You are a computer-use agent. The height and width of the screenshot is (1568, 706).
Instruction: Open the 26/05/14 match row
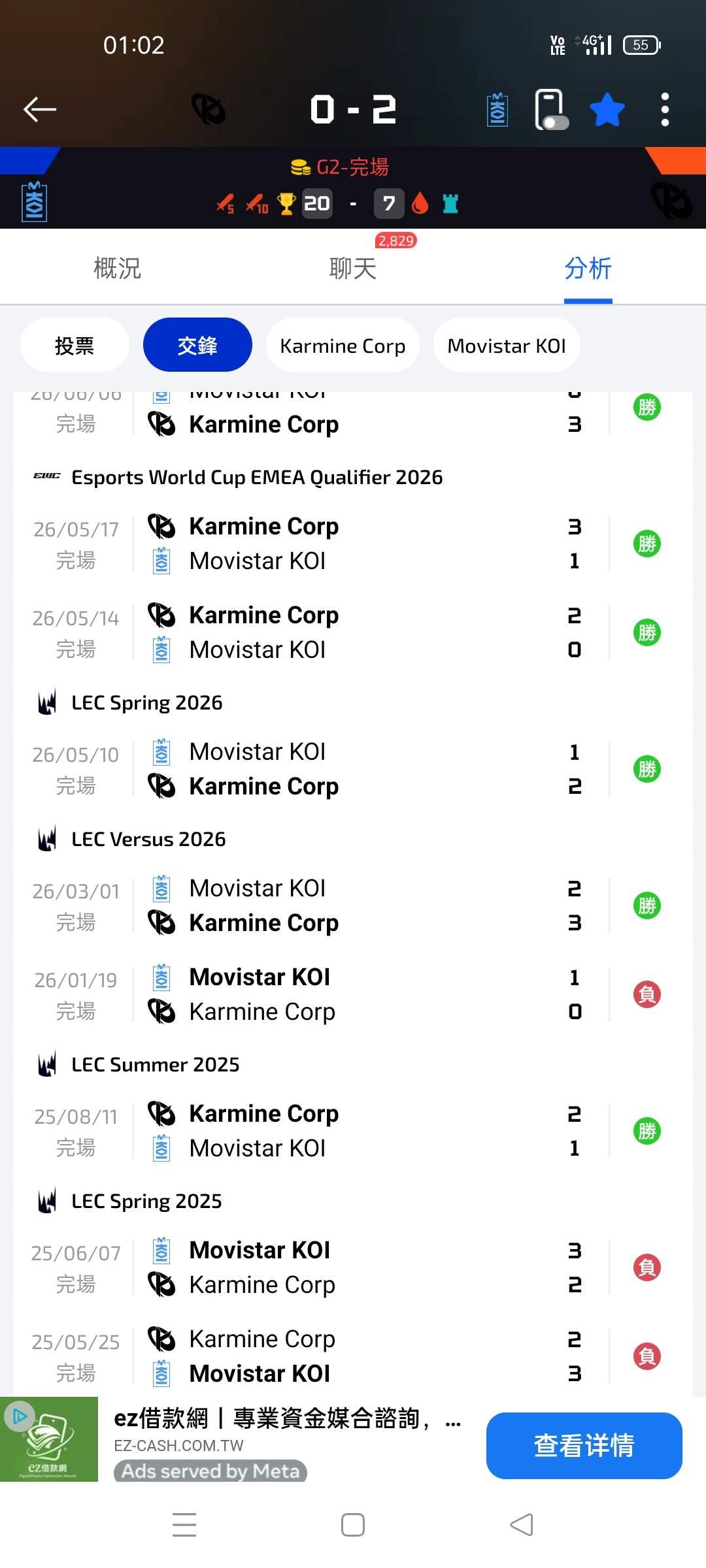353,632
